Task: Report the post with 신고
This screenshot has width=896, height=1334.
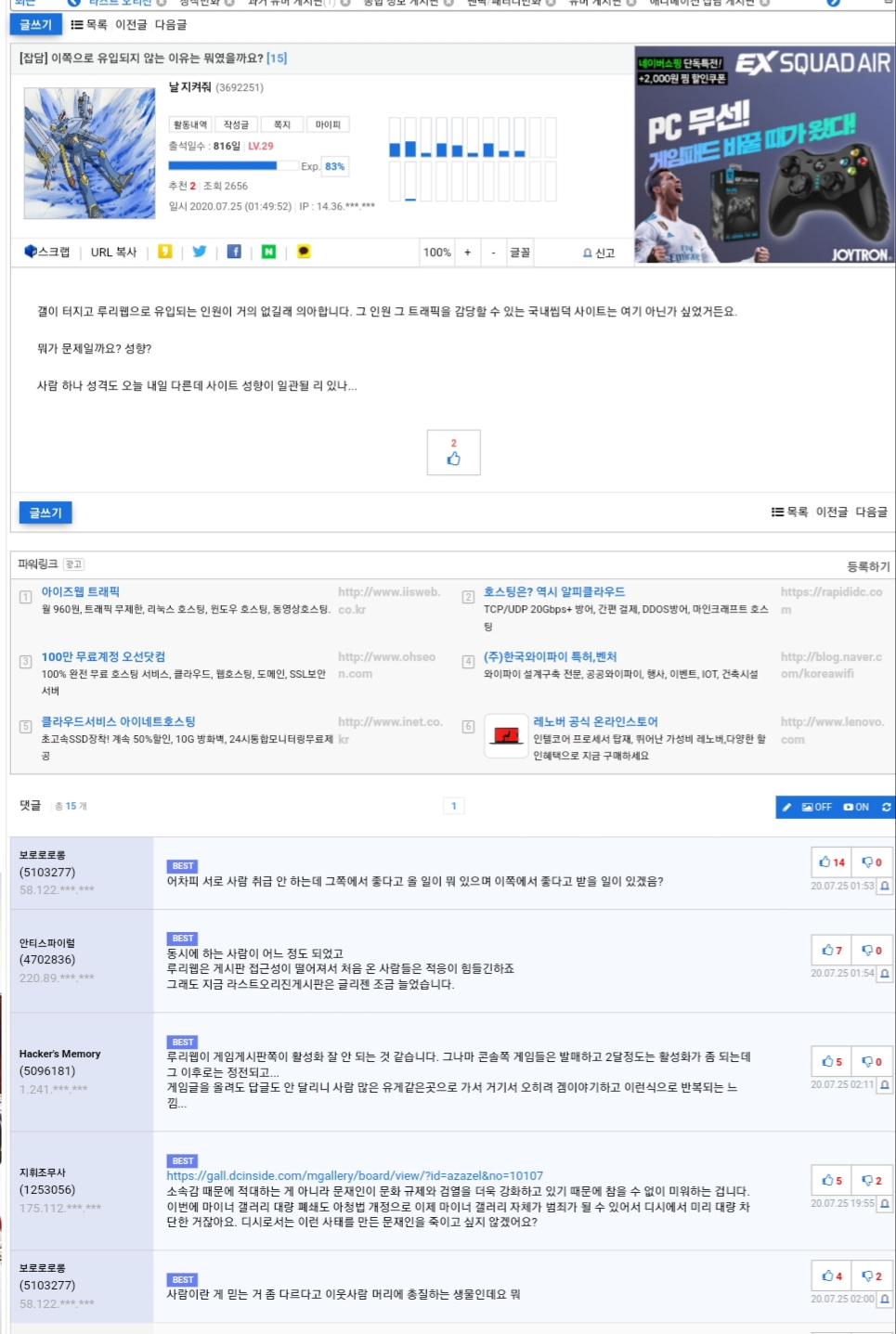Action: click(599, 253)
